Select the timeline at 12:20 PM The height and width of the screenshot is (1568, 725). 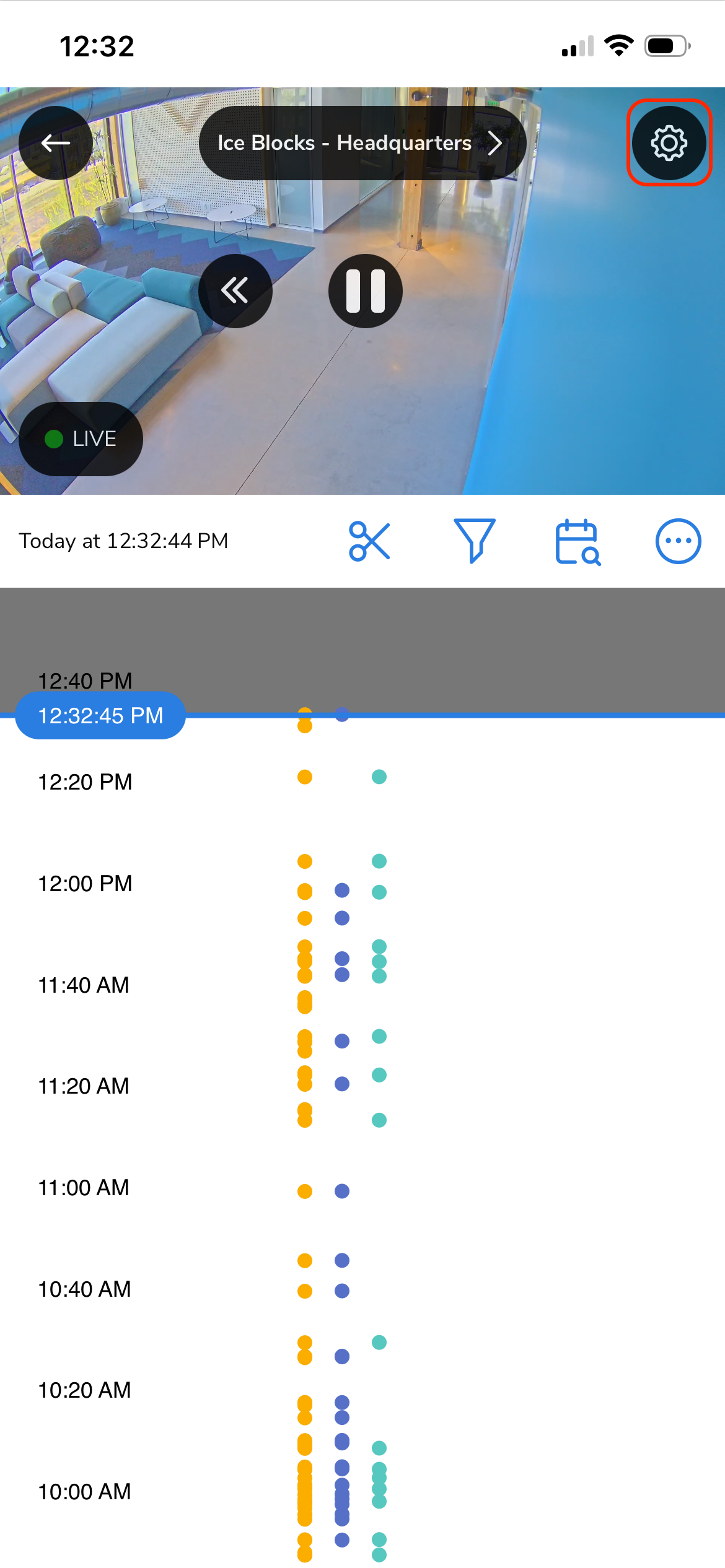tap(85, 782)
